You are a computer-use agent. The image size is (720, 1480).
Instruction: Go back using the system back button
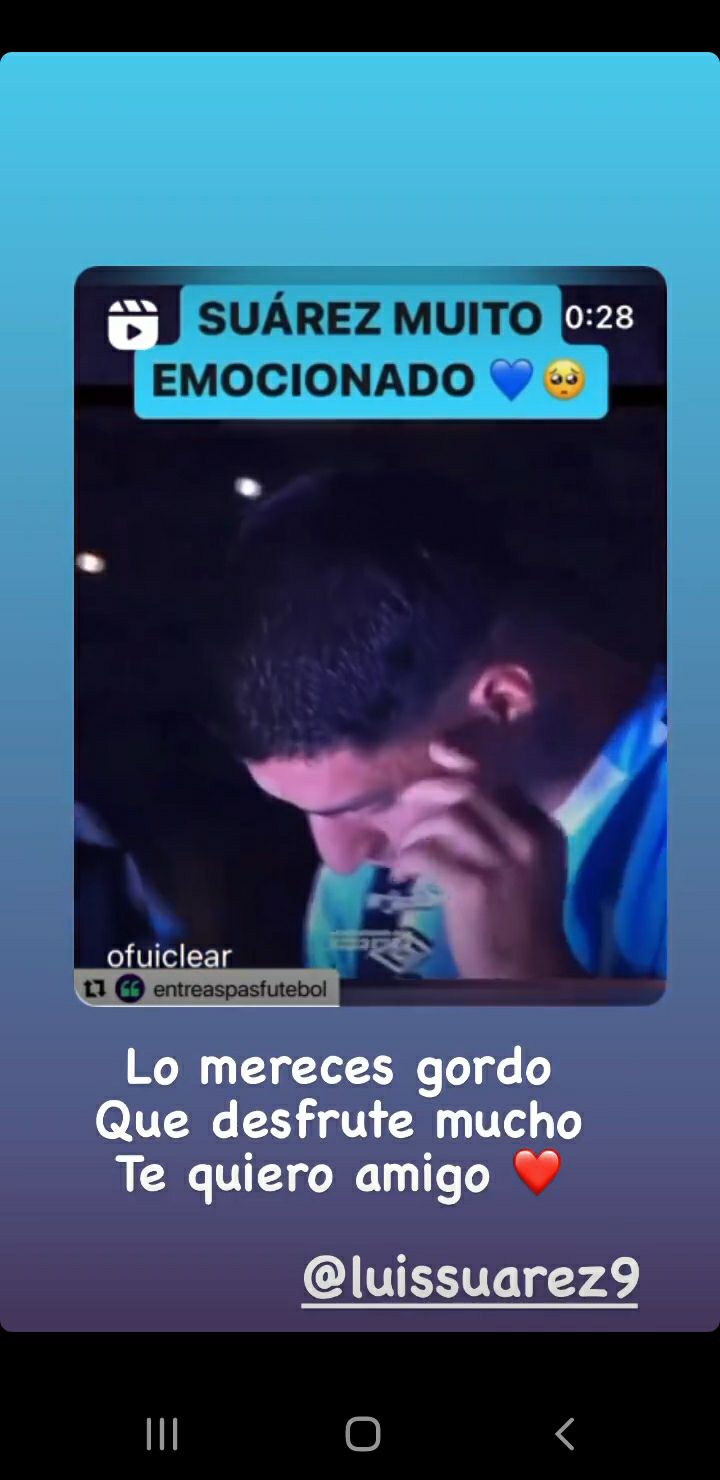click(564, 1433)
